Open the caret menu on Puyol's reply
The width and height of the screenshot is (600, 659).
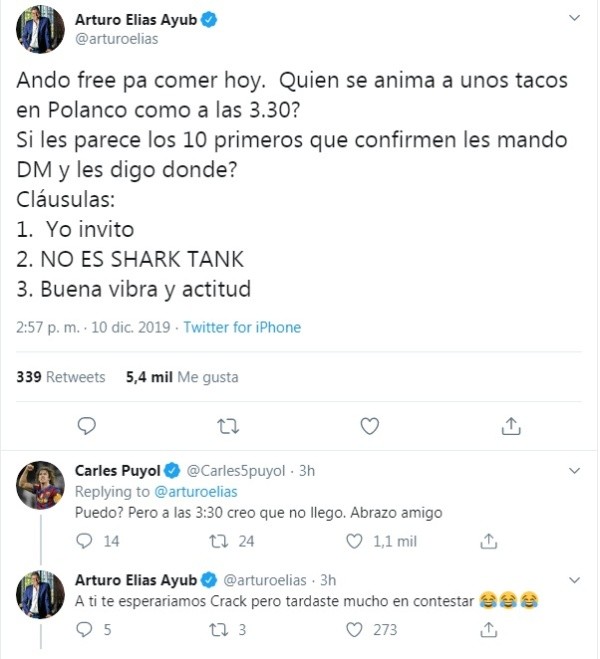point(572,470)
